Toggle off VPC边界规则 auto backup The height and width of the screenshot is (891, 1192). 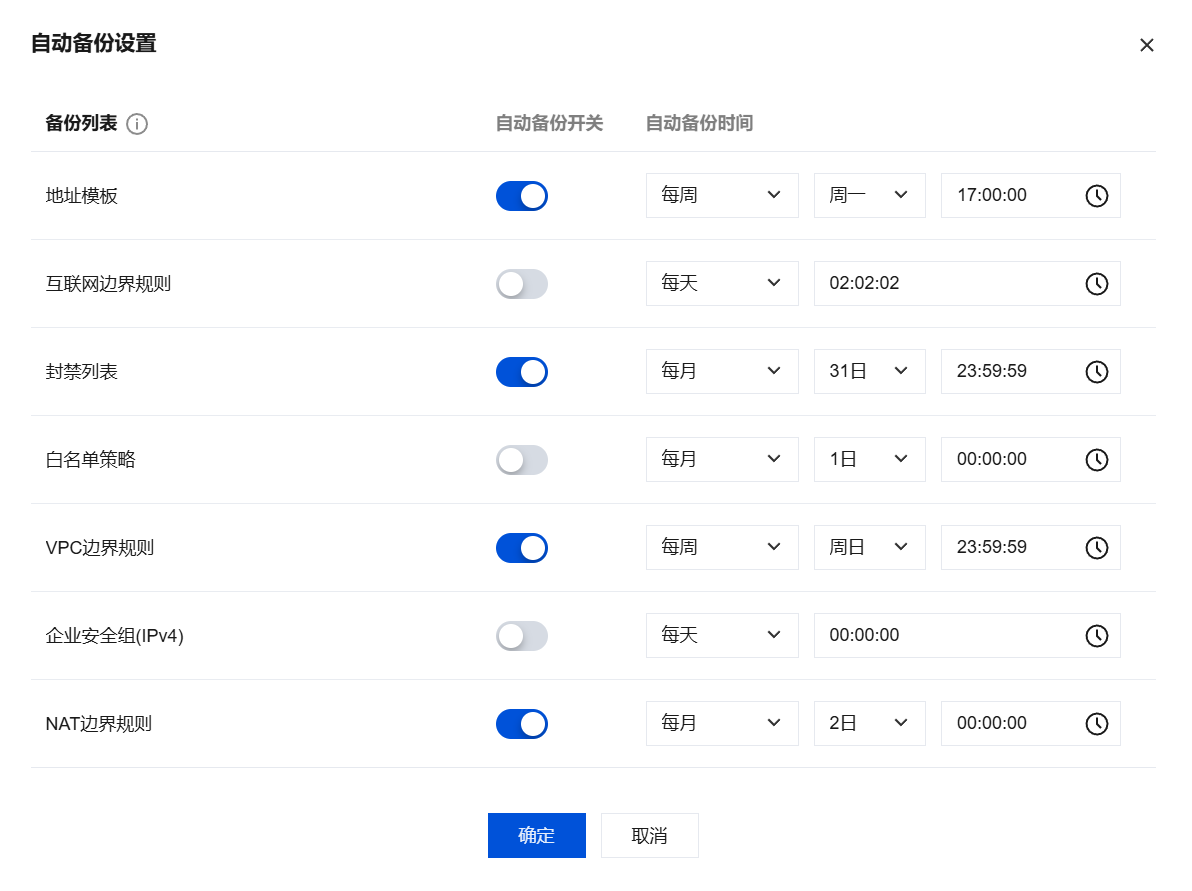[522, 548]
